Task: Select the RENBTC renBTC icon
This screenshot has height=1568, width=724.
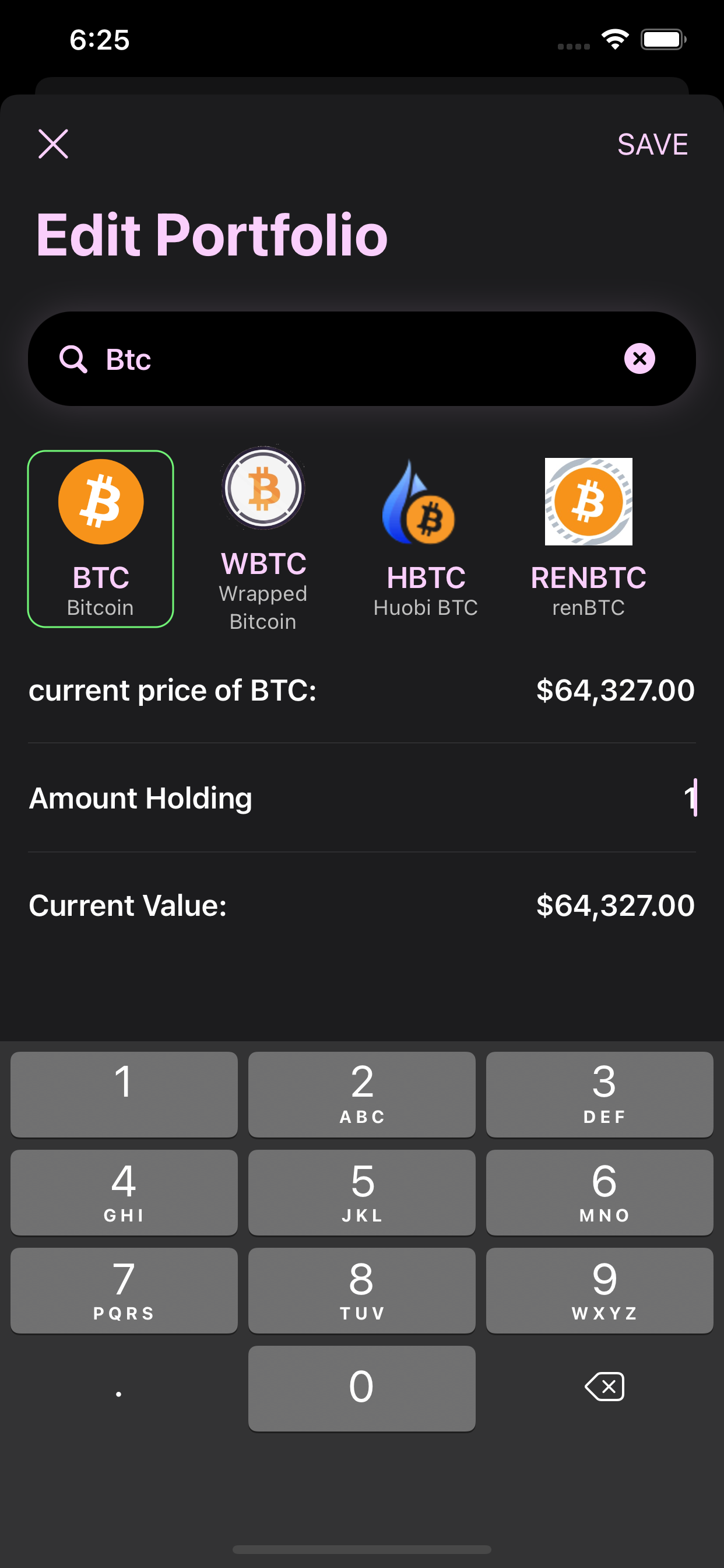Action: pyautogui.click(x=588, y=502)
